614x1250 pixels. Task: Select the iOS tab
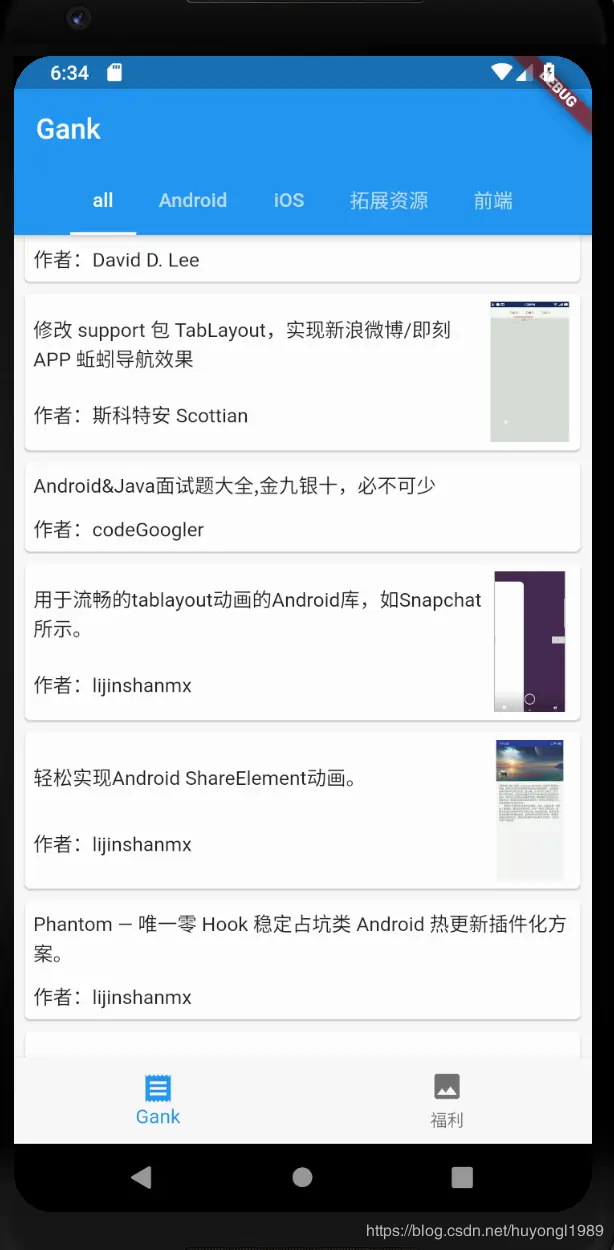[289, 200]
